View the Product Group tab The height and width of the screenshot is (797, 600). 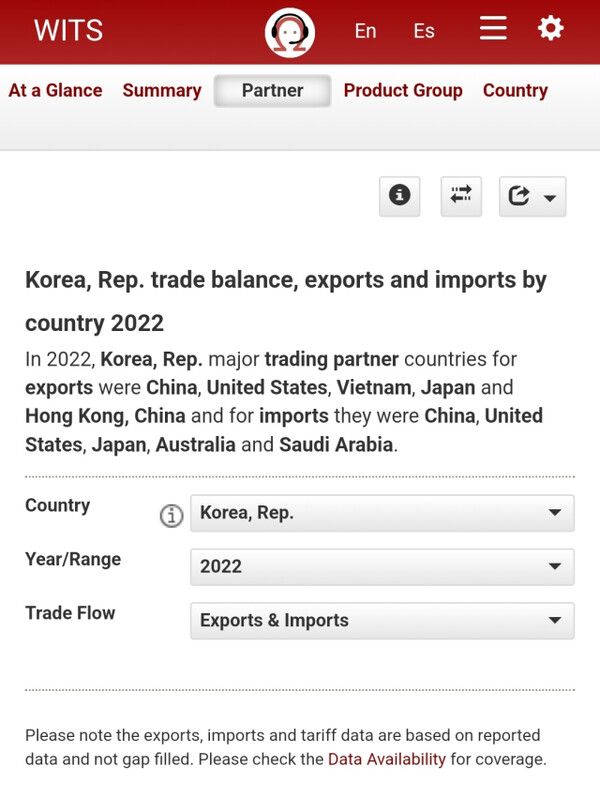coord(403,90)
